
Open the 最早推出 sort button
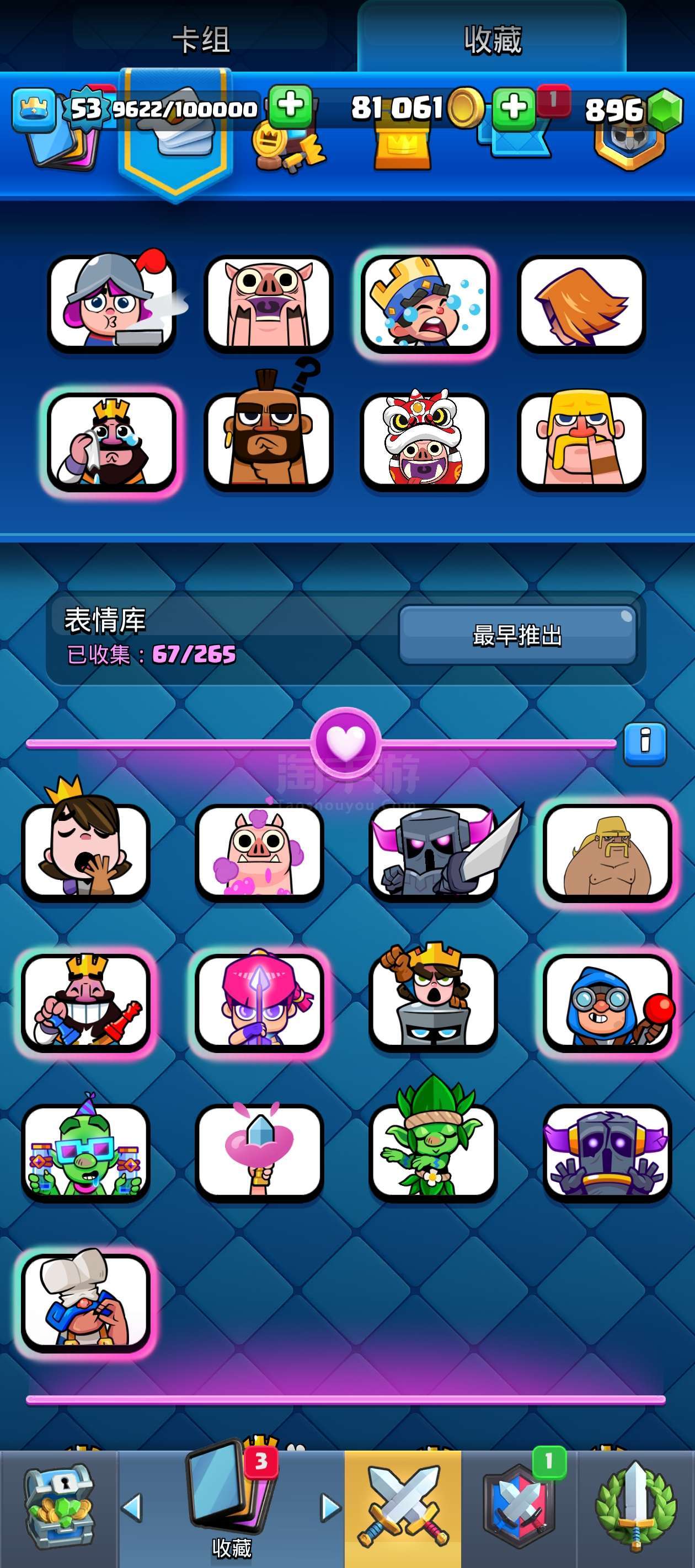click(517, 635)
